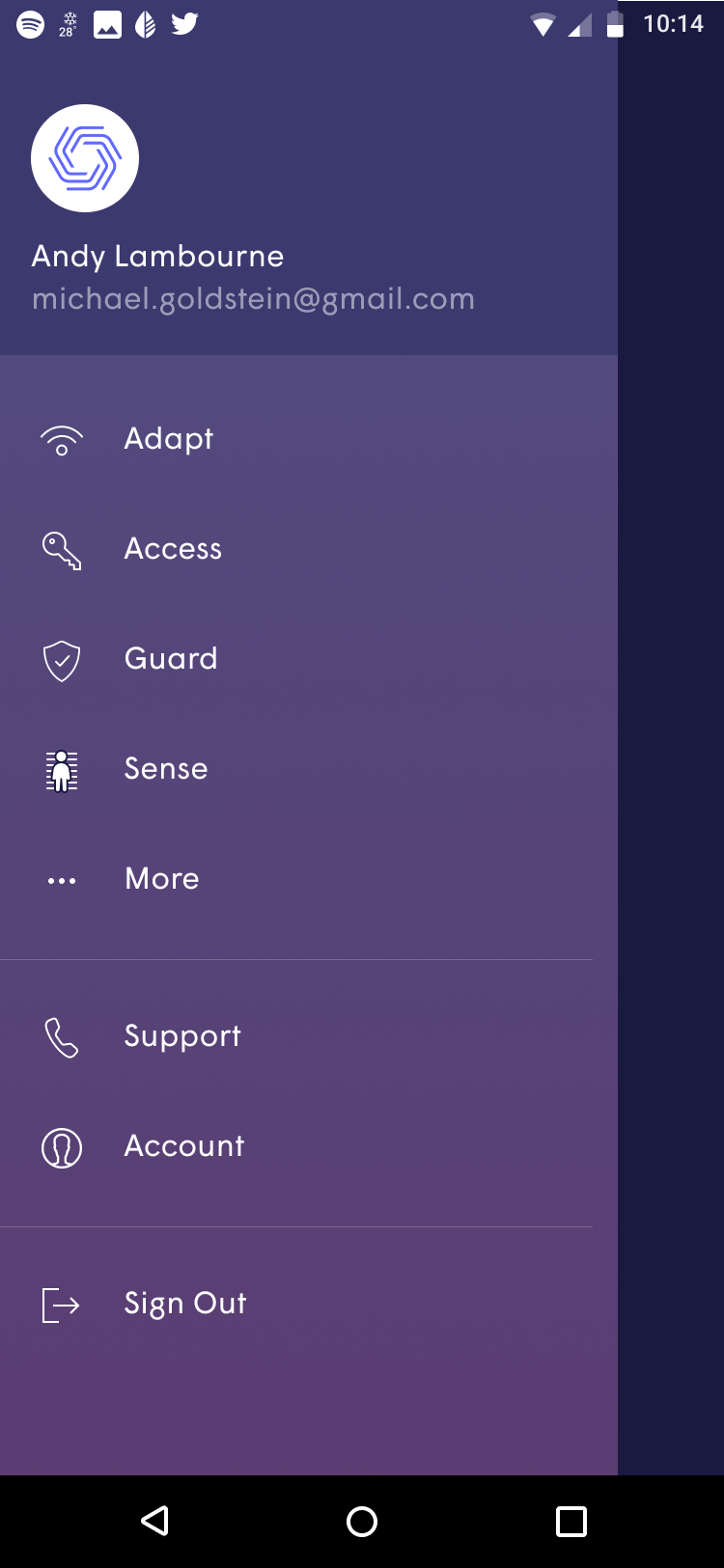Open the Adapt menu item

169,439
